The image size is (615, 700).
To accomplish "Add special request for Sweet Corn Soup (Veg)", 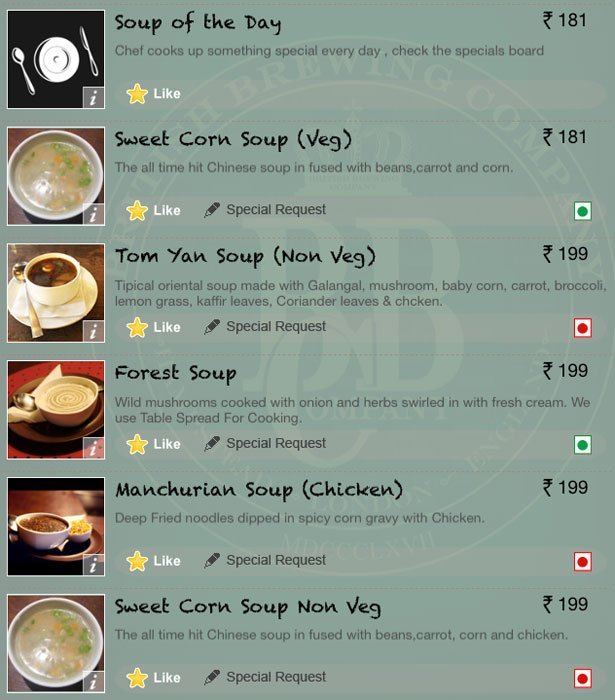I will pyautogui.click(x=265, y=210).
